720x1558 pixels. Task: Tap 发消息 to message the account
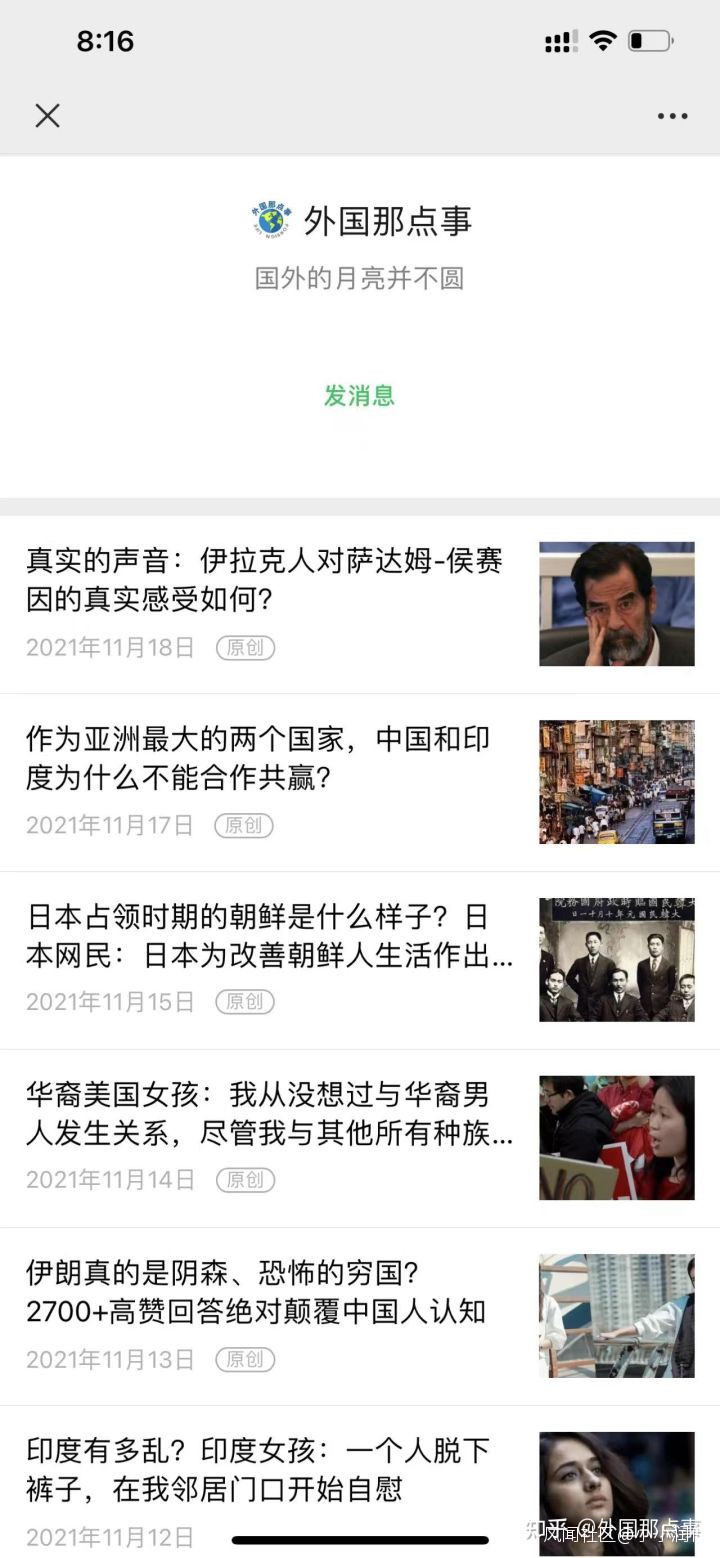click(359, 395)
